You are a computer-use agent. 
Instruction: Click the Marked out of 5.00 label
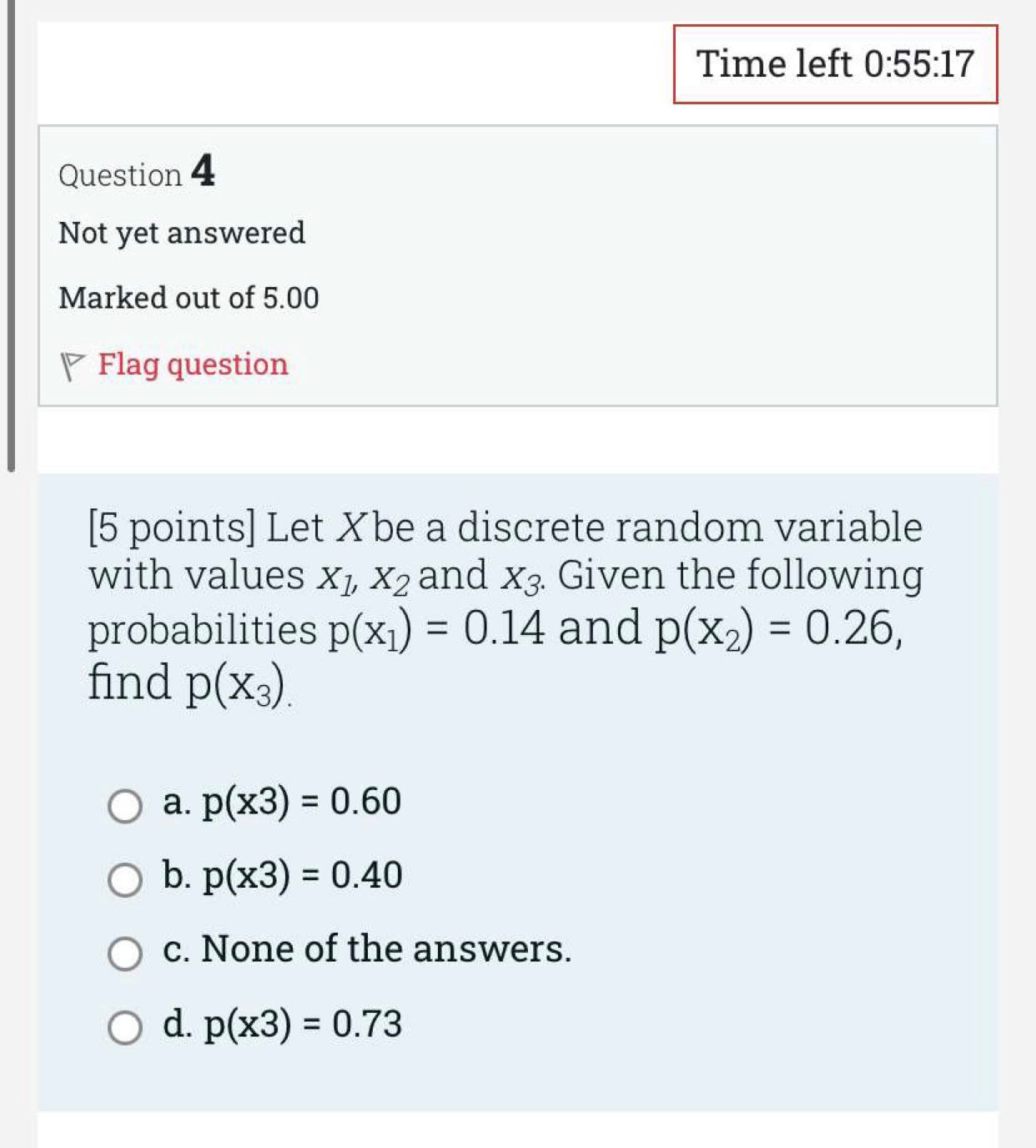(189, 298)
